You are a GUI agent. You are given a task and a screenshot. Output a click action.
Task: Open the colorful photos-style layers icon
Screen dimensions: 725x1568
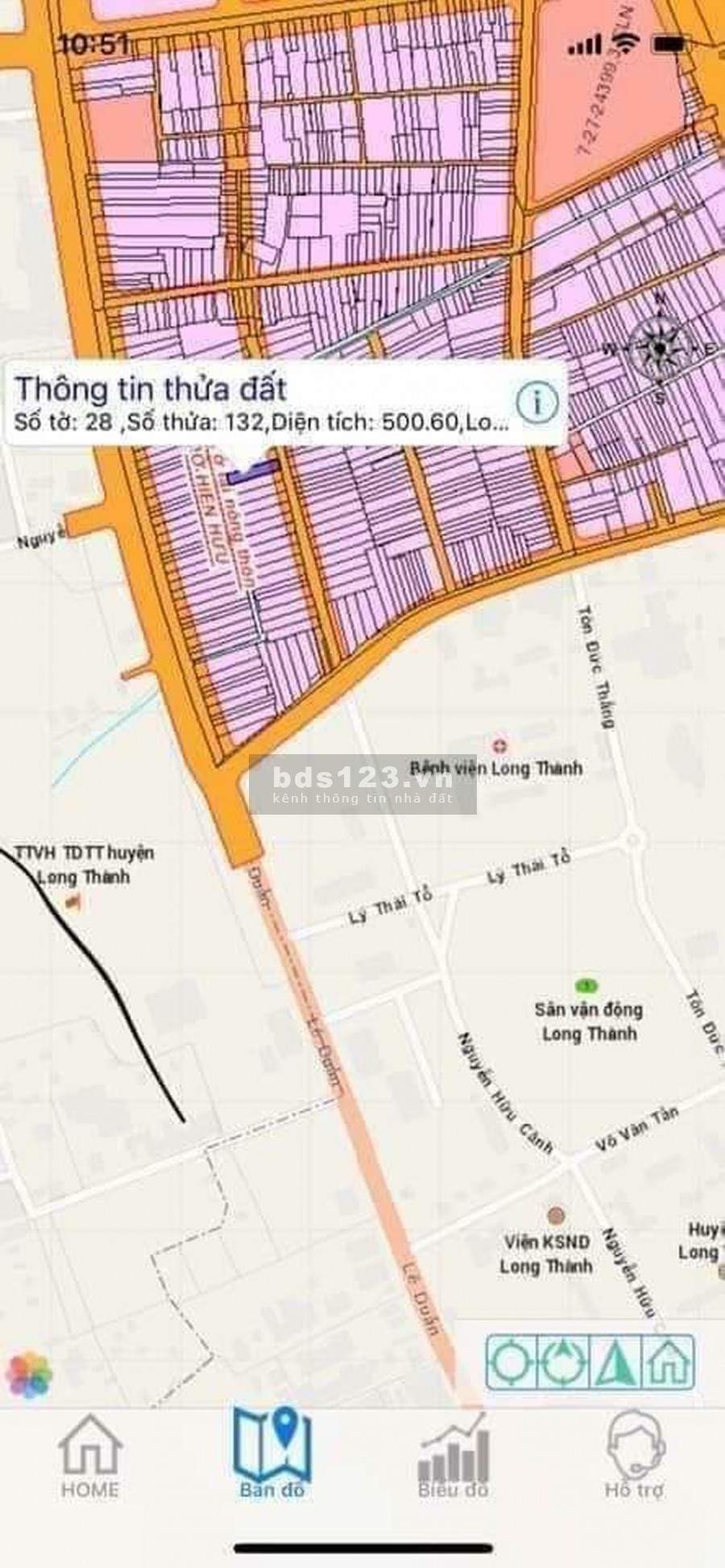pos(29,1375)
